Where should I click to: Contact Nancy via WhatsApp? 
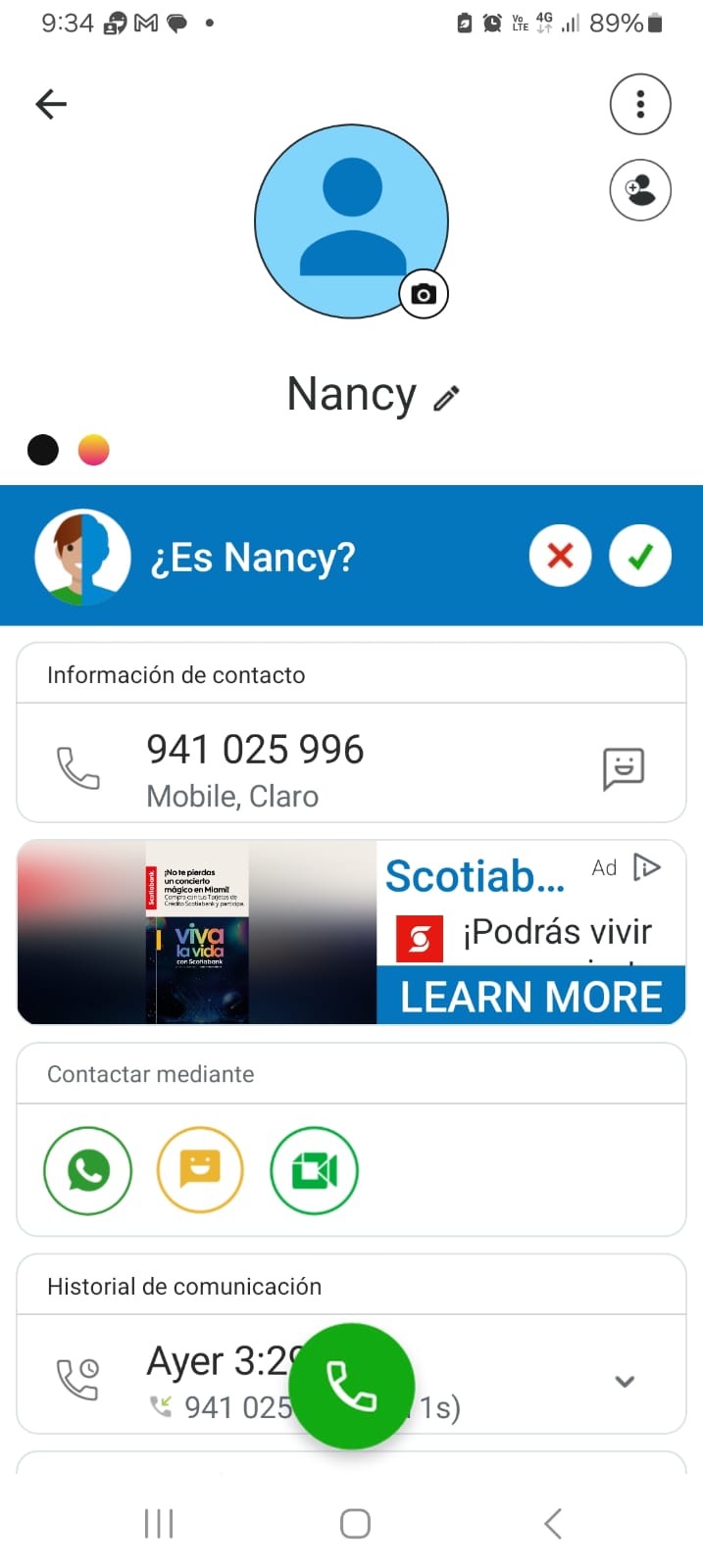click(88, 1171)
